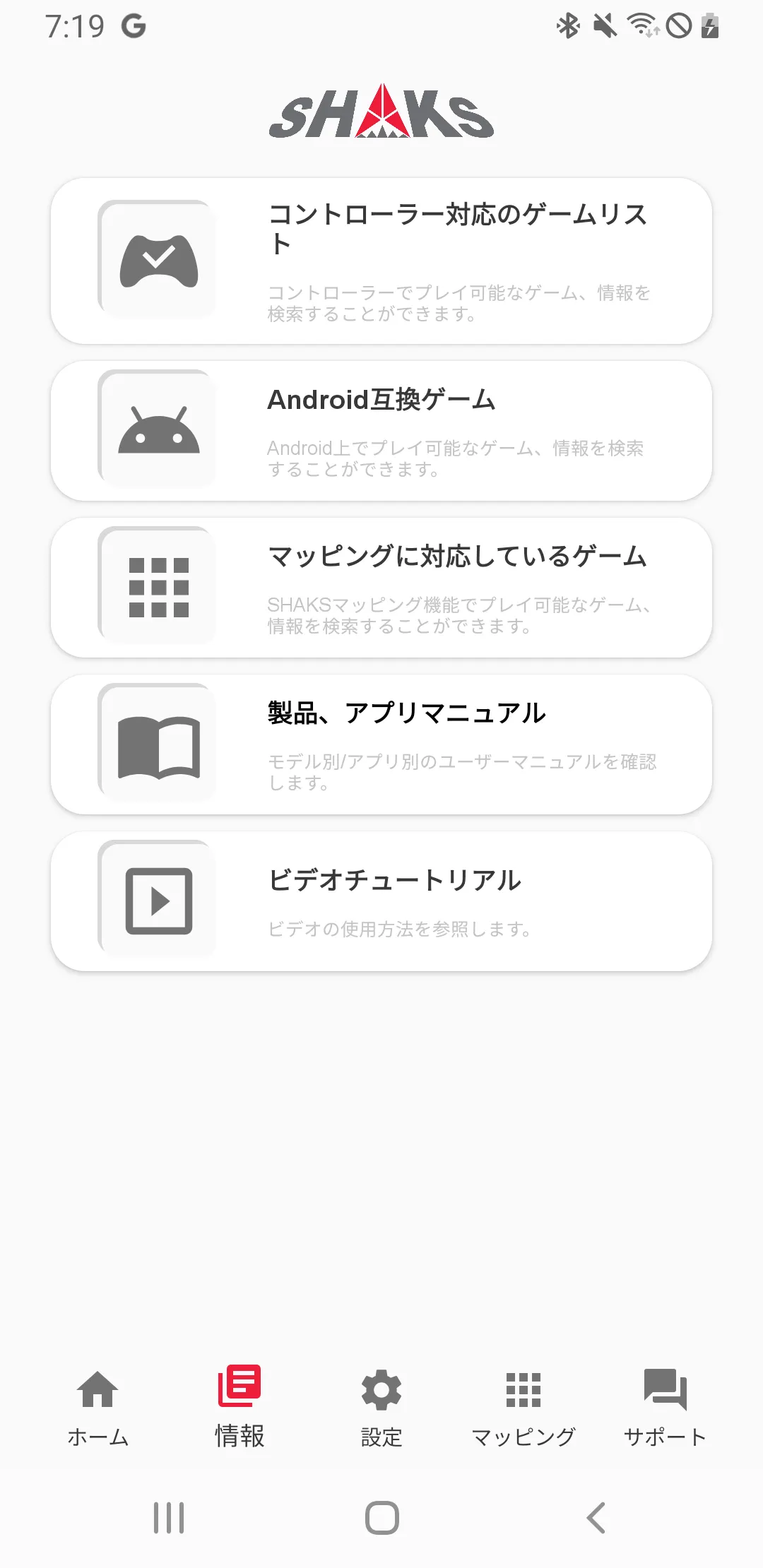The image size is (763, 1568).
Task: Select the 情報 tab
Action: 239,1407
